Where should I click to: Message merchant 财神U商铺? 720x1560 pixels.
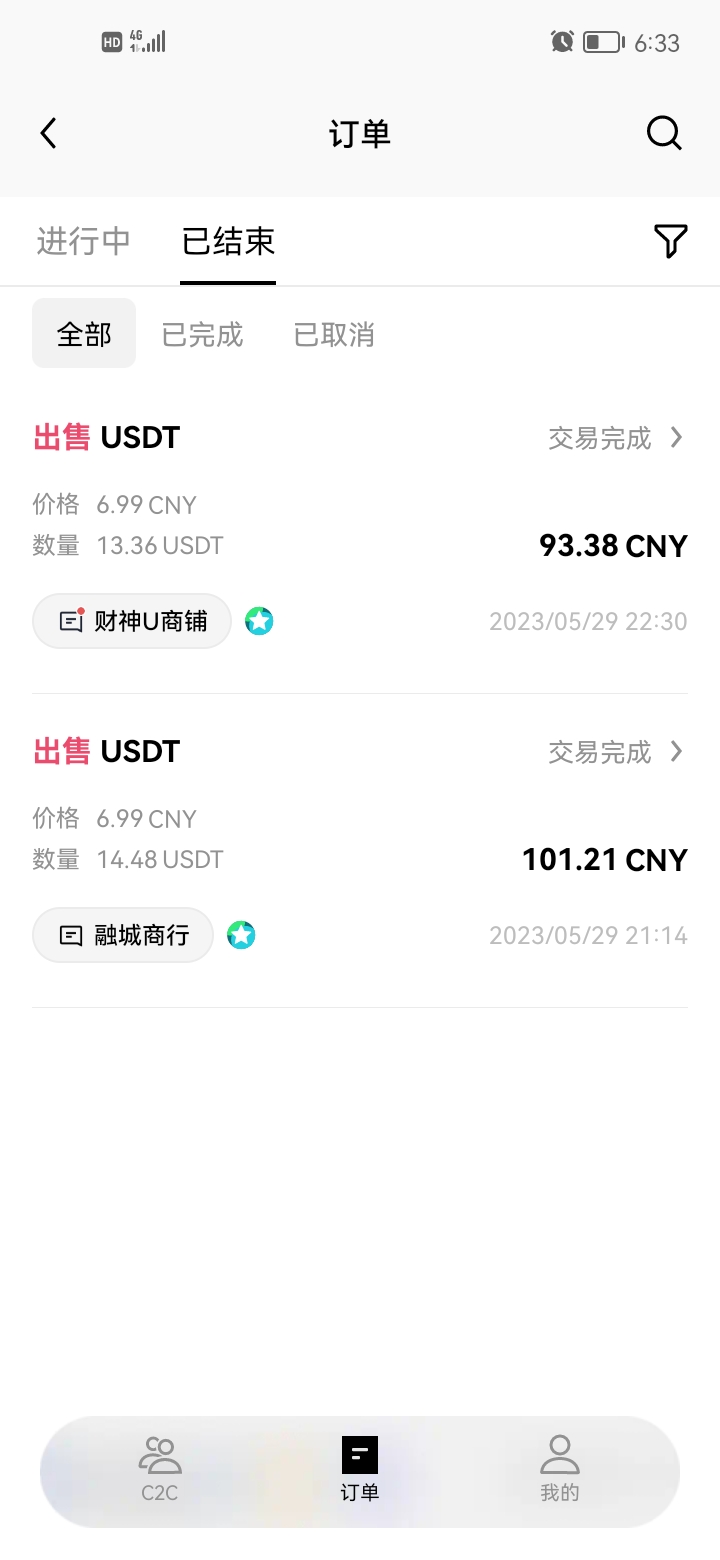[132, 621]
